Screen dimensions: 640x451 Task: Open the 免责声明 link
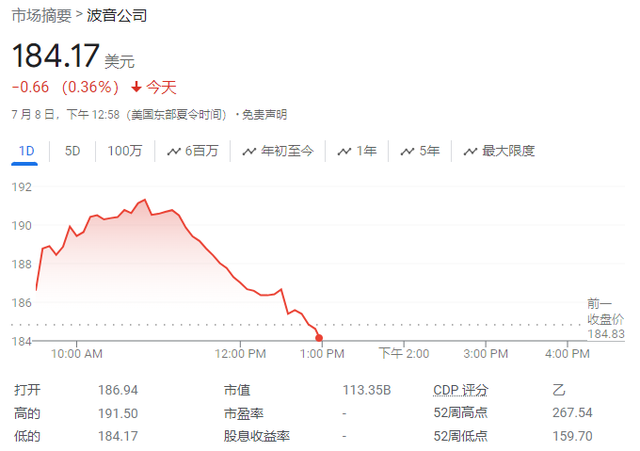[x=264, y=115]
